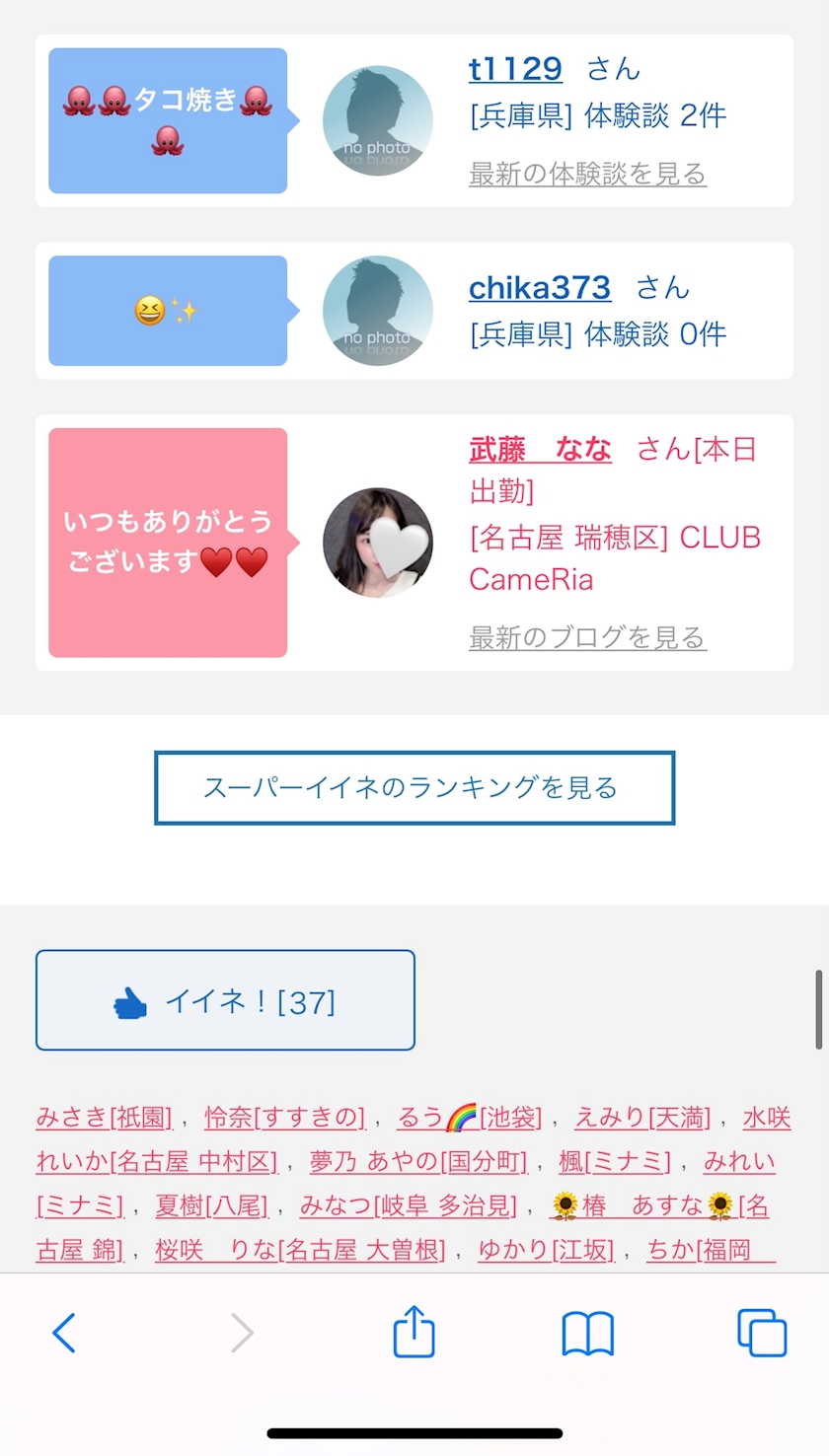Open みなつ[岐阜 多治見] link
This screenshot has width=829, height=1456.
(x=408, y=1205)
